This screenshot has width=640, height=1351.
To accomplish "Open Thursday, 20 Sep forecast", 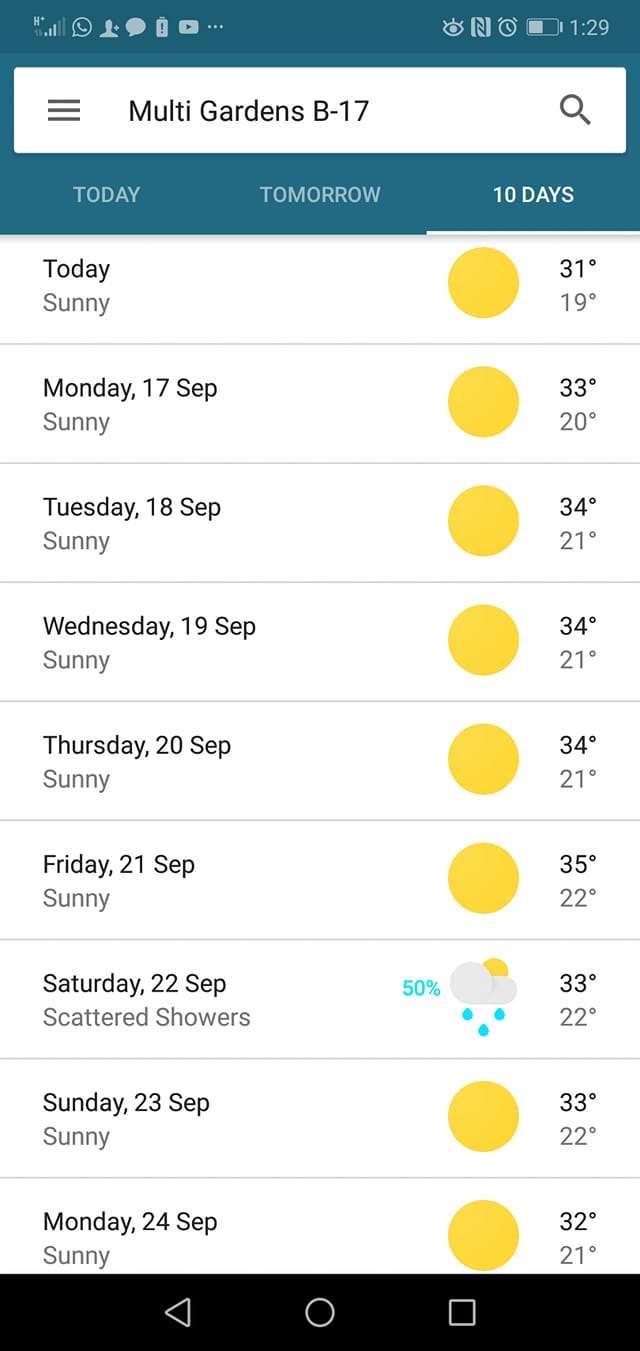I will pos(320,761).
